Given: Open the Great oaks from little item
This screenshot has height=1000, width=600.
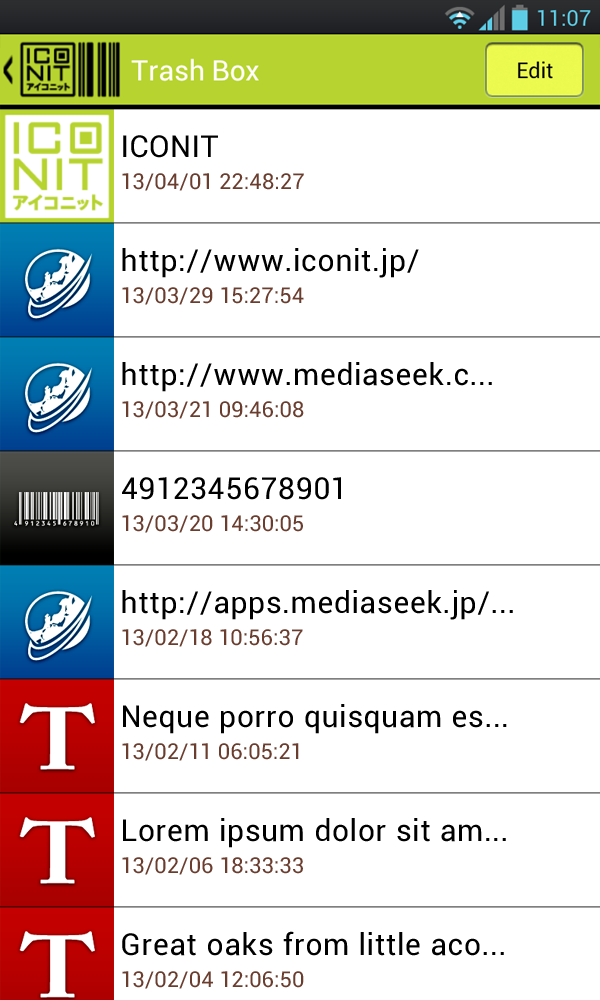Looking at the screenshot, I should [x=300, y=955].
